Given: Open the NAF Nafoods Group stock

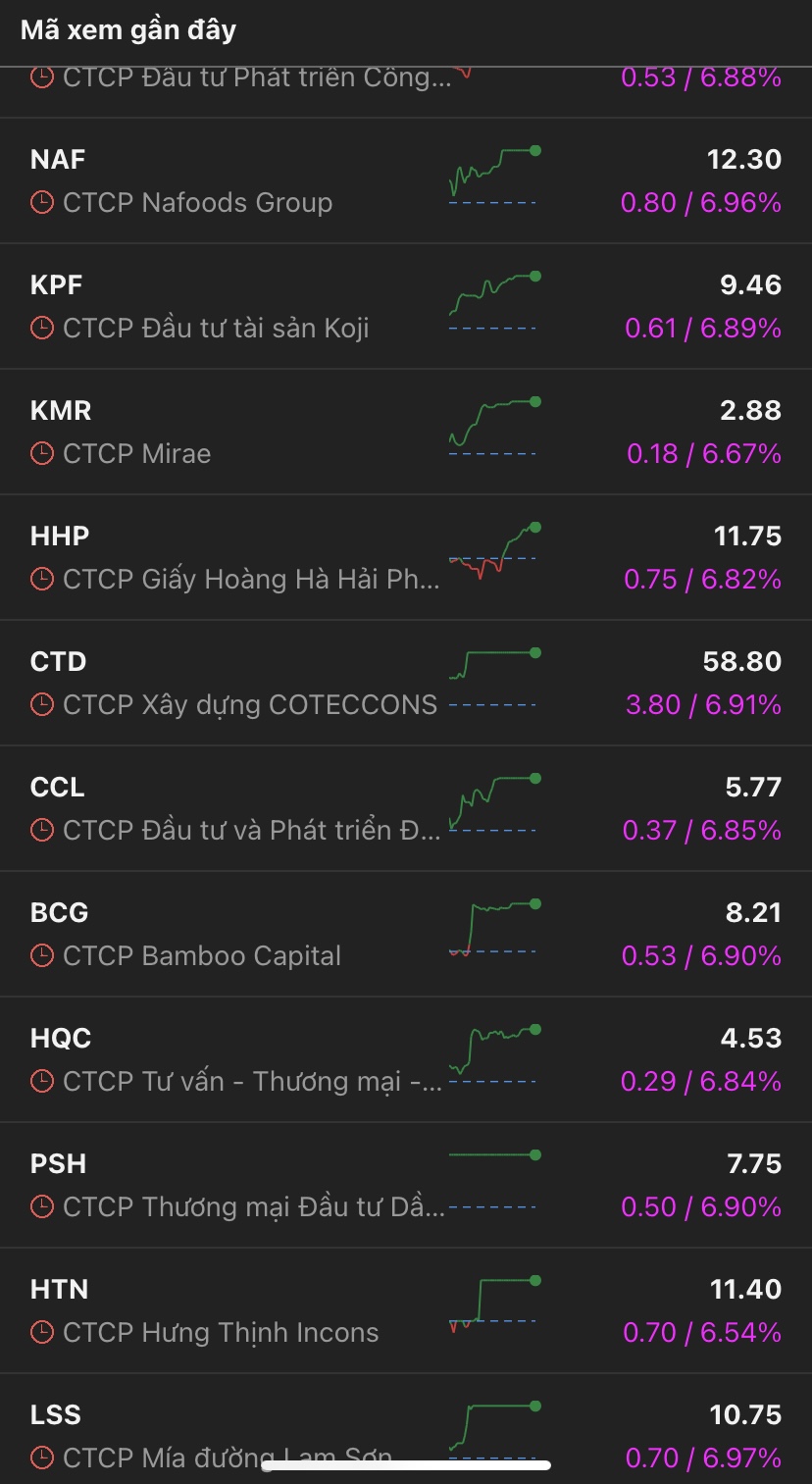Looking at the screenshot, I should click(196, 181).
